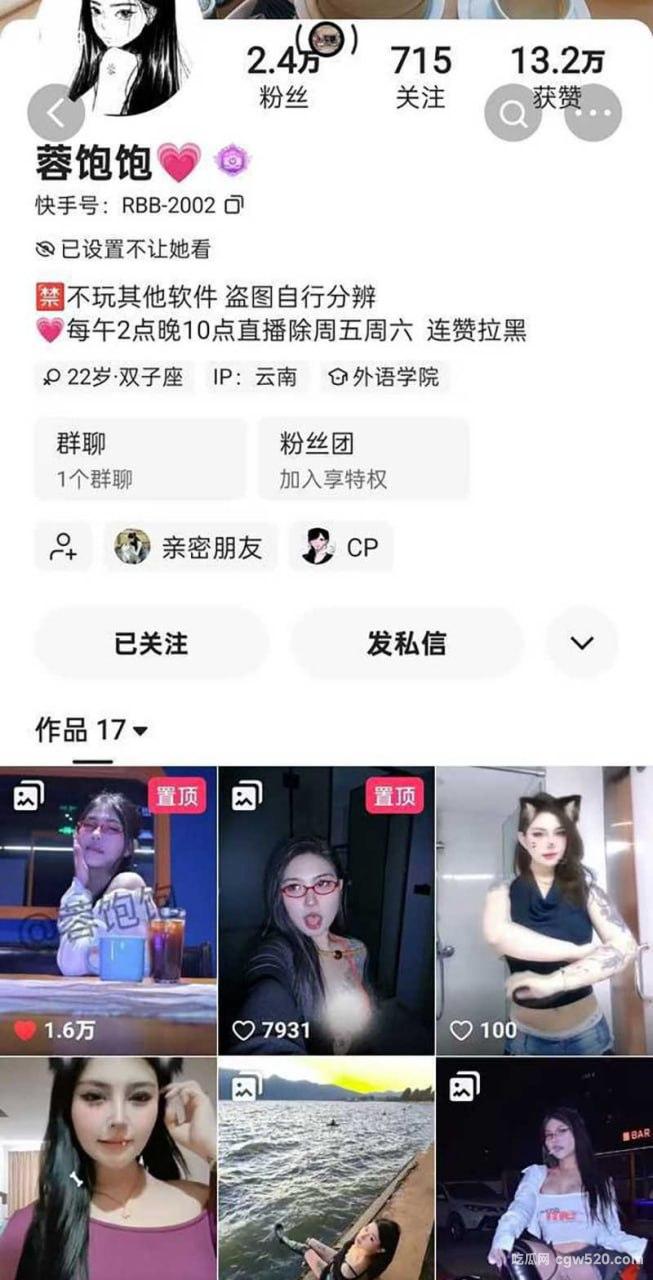Image resolution: width=653 pixels, height=1280 pixels.
Task: Join the 粉丝团 fan club
Action: coord(363,459)
